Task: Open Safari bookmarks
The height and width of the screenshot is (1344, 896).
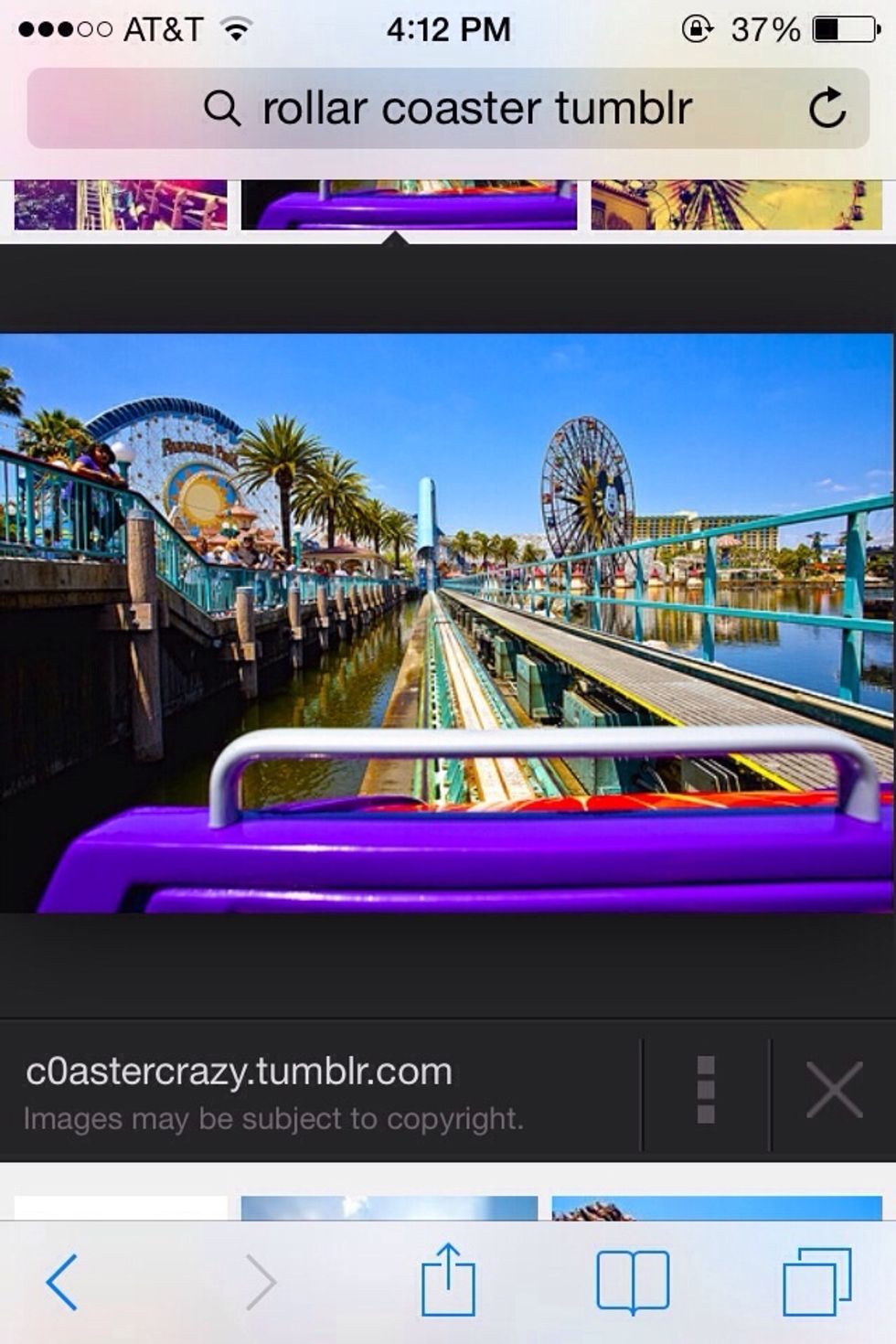Action: [633, 1282]
